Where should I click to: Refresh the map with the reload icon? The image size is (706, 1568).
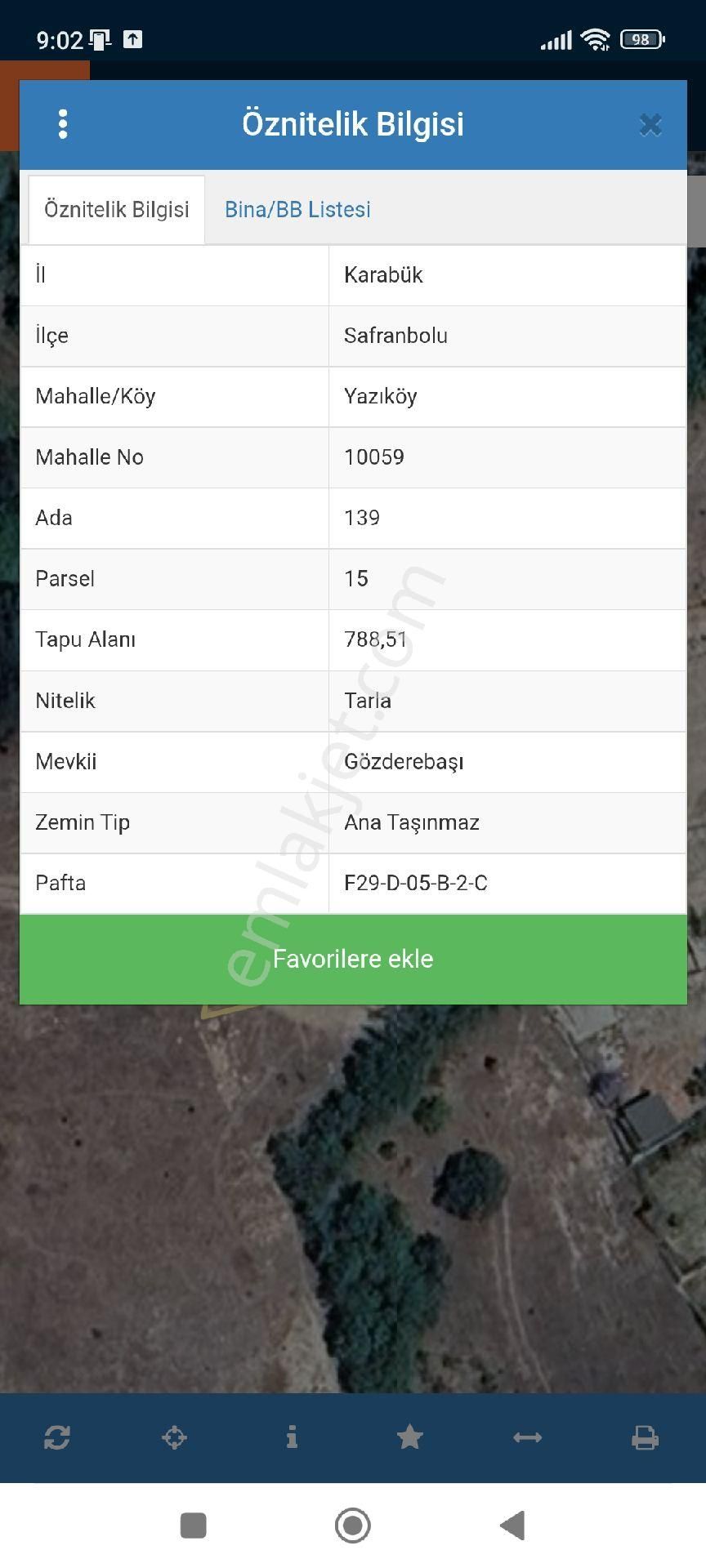[57, 1437]
